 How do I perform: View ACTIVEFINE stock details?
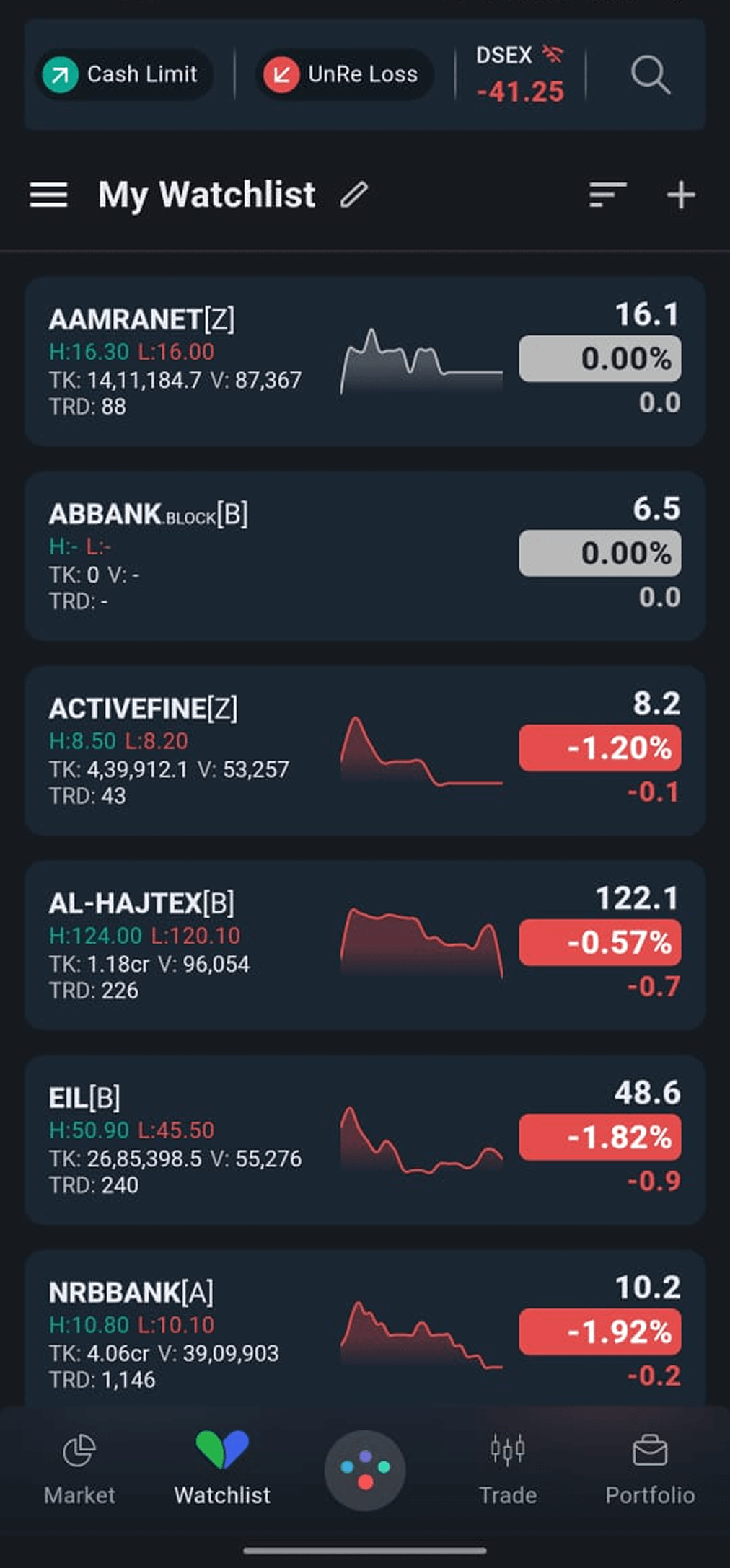364,750
